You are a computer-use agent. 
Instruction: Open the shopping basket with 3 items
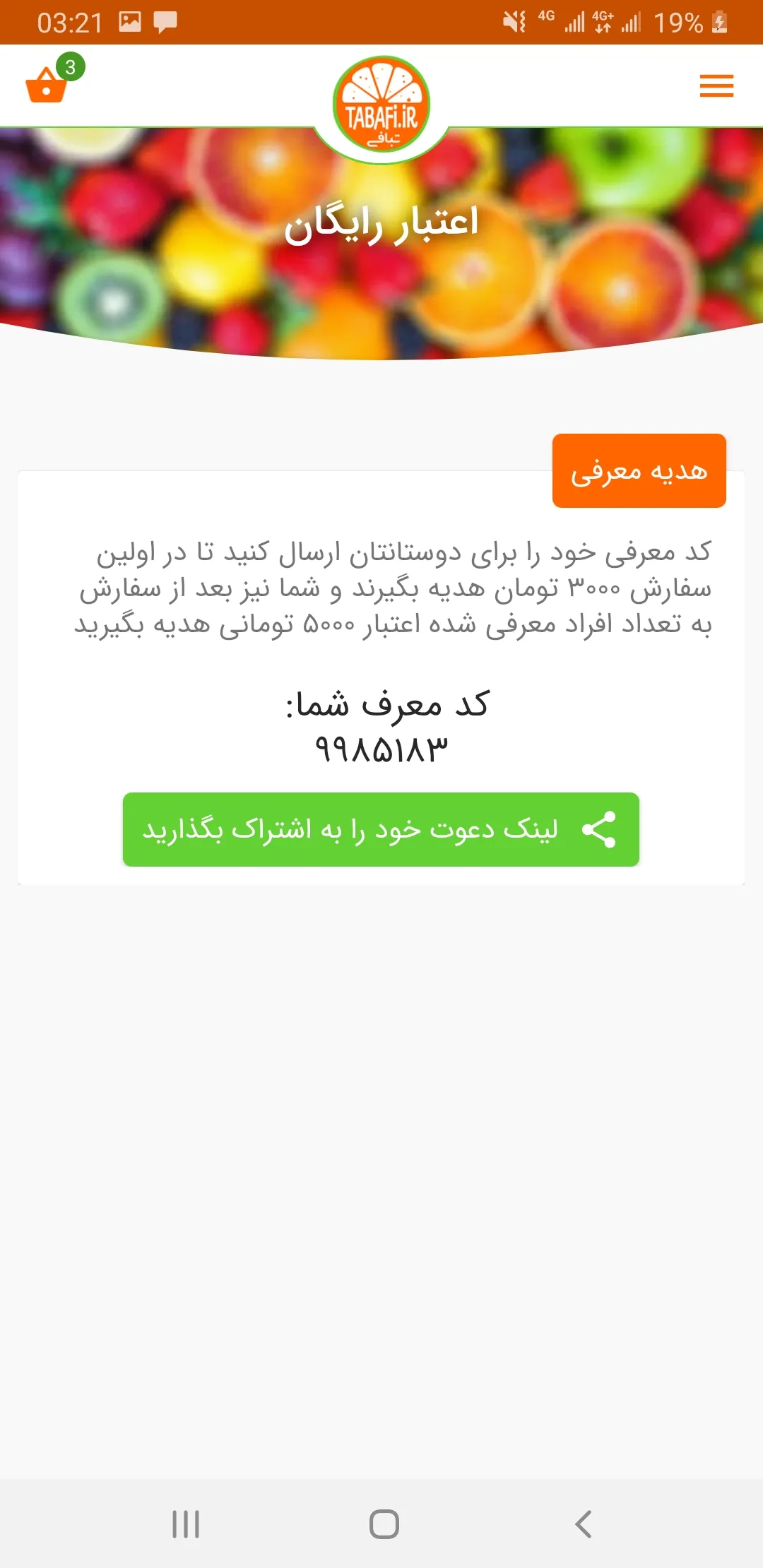[x=48, y=85]
